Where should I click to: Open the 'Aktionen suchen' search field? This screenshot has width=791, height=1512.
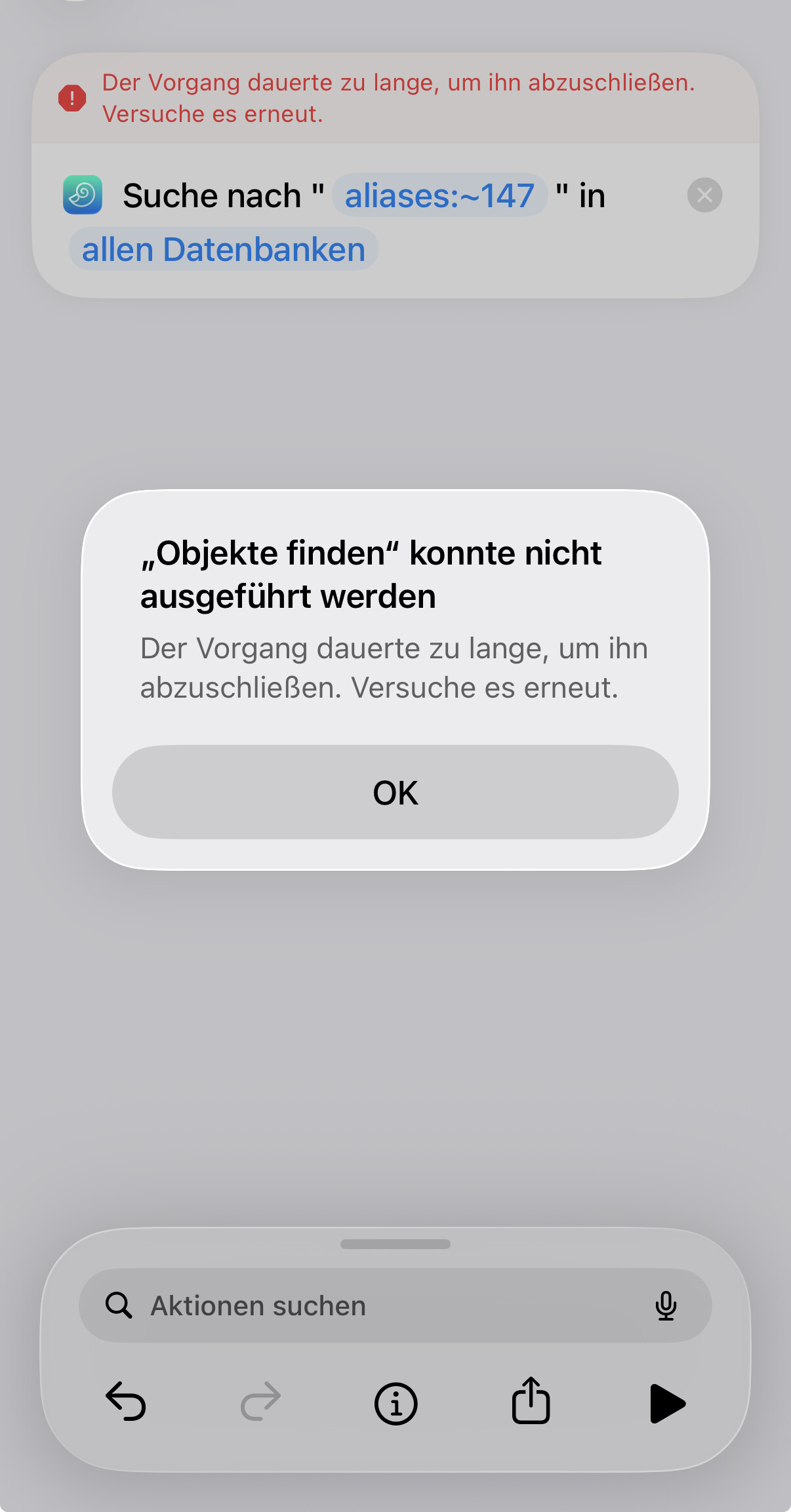pos(367,1305)
